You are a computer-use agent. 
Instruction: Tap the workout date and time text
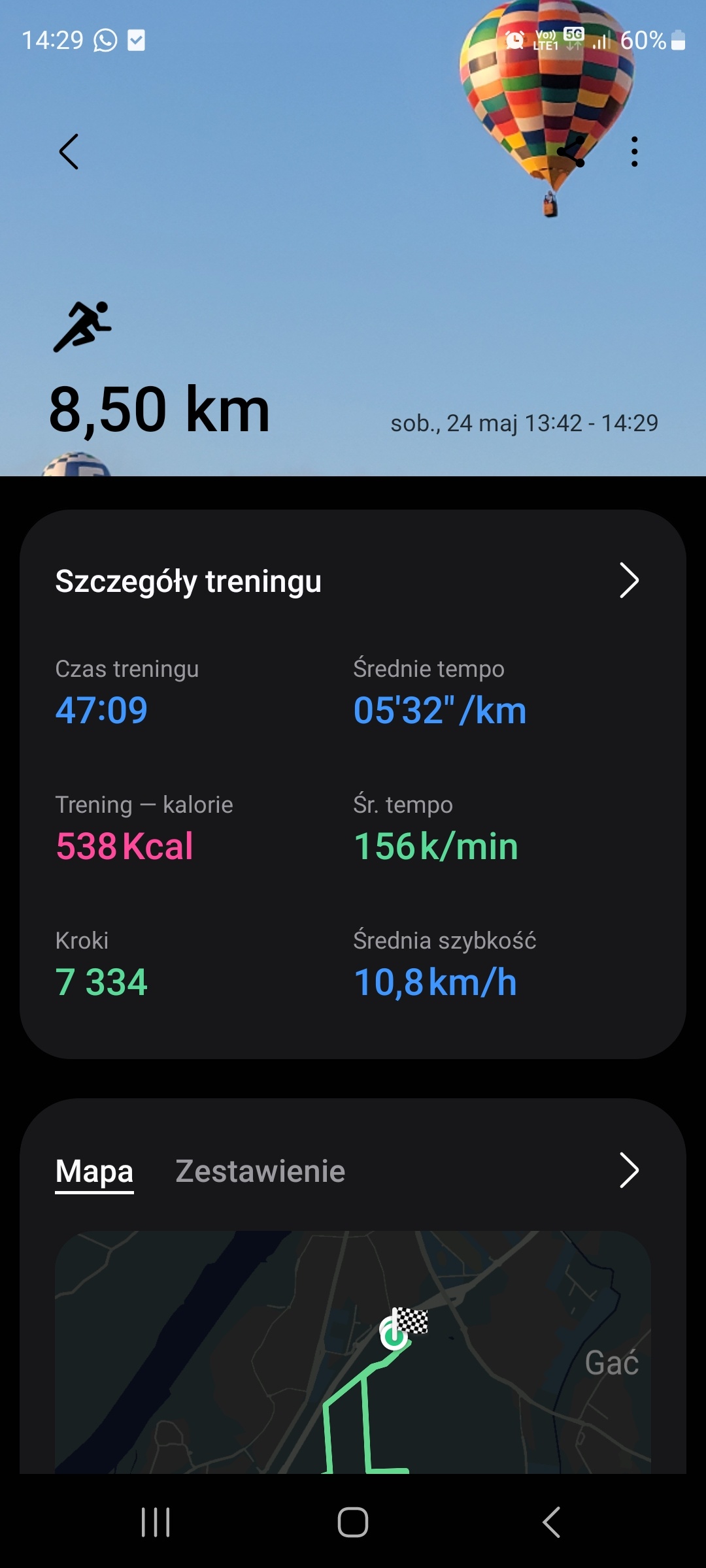click(525, 423)
